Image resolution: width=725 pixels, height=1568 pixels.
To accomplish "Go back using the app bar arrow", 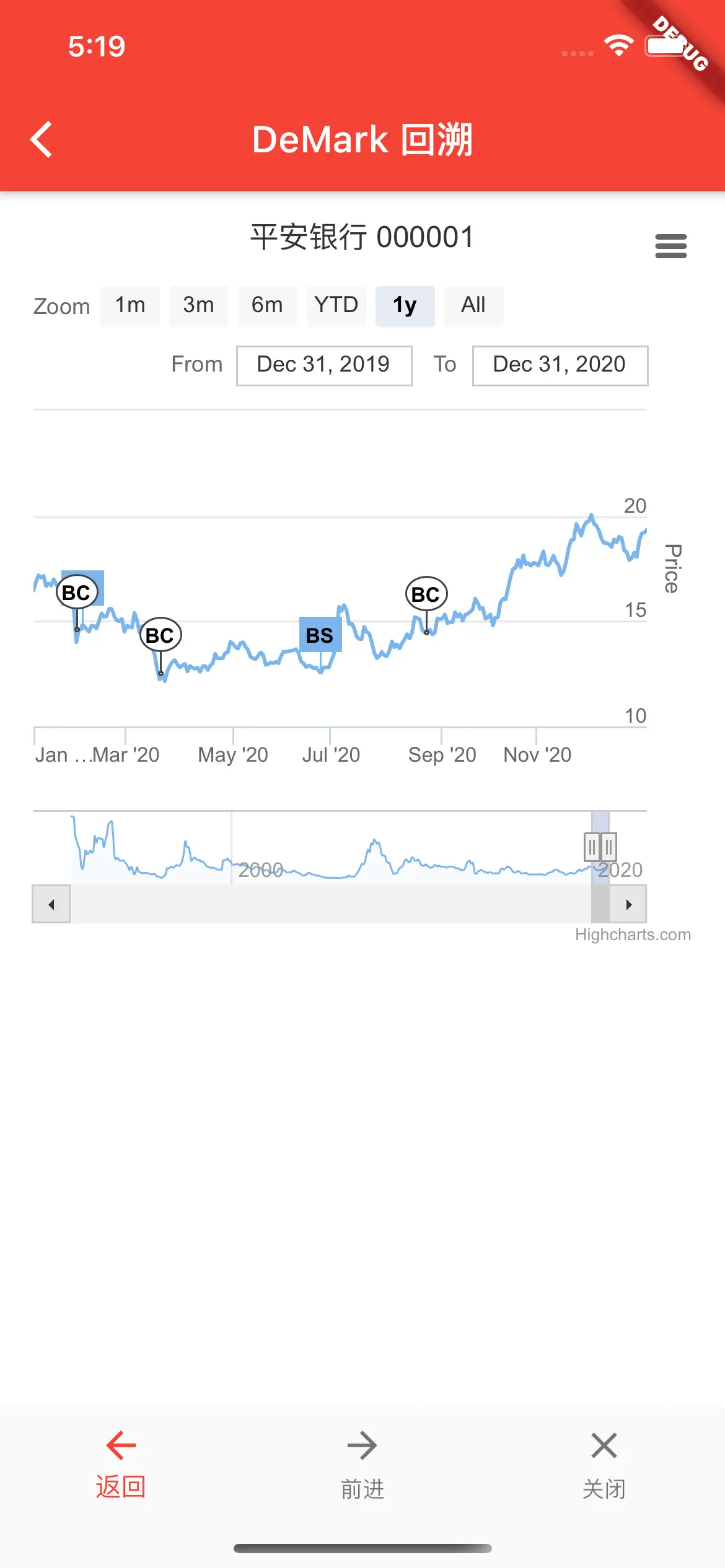I will [x=42, y=139].
